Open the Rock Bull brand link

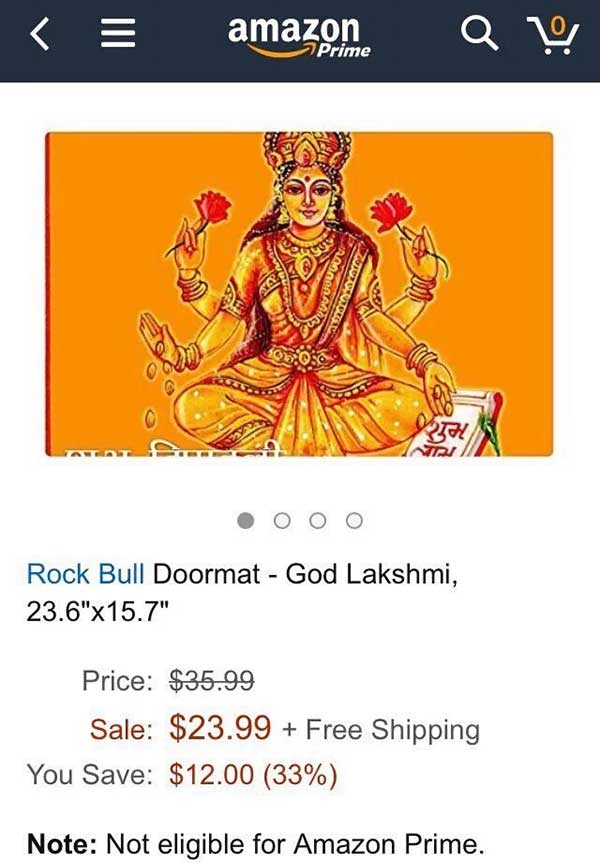[x=86, y=574]
